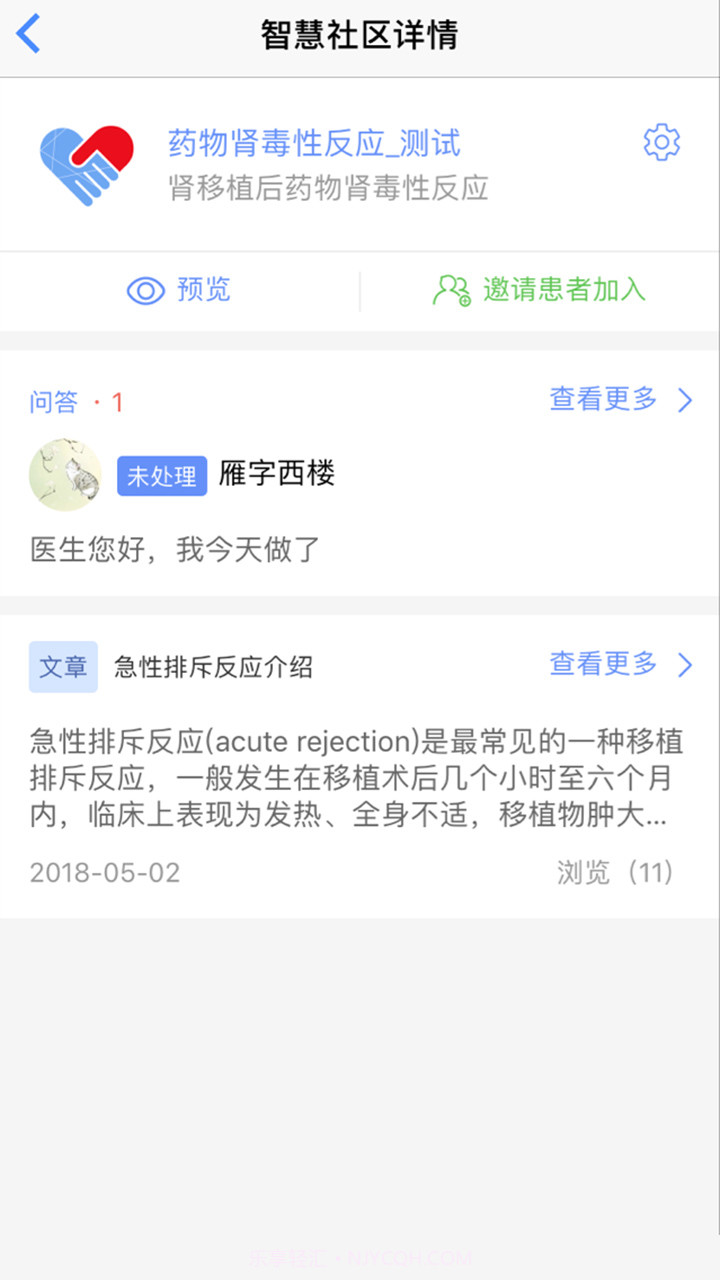Expand more articles via 查看更多
Image resolution: width=720 pixels, height=1280 pixels.
tap(601, 665)
